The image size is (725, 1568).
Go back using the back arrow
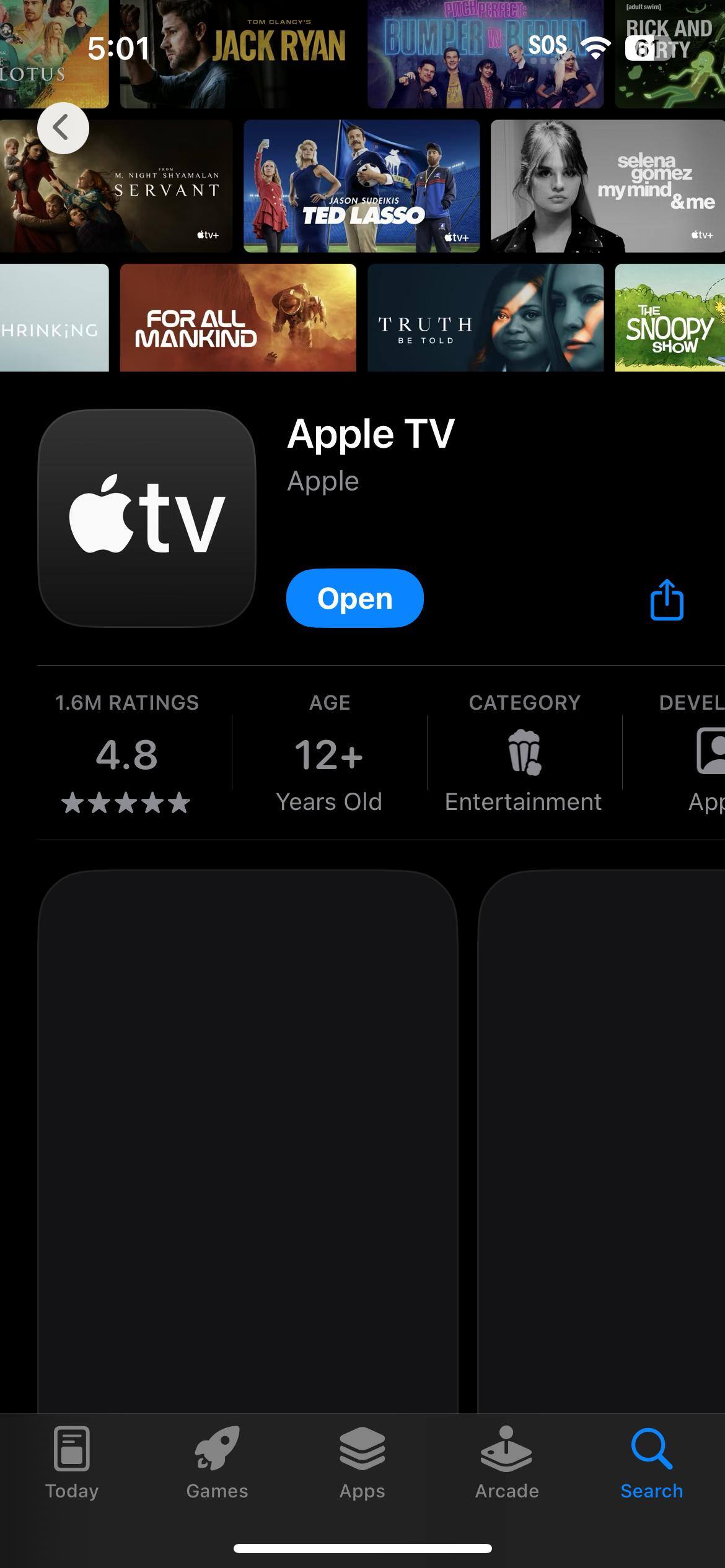pos(63,128)
